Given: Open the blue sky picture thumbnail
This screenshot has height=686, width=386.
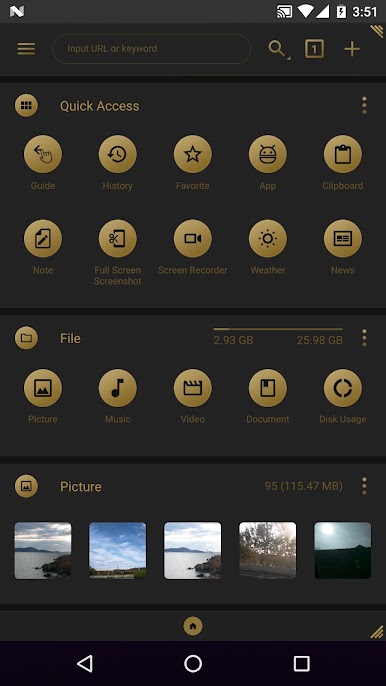Looking at the screenshot, I should 118,550.
